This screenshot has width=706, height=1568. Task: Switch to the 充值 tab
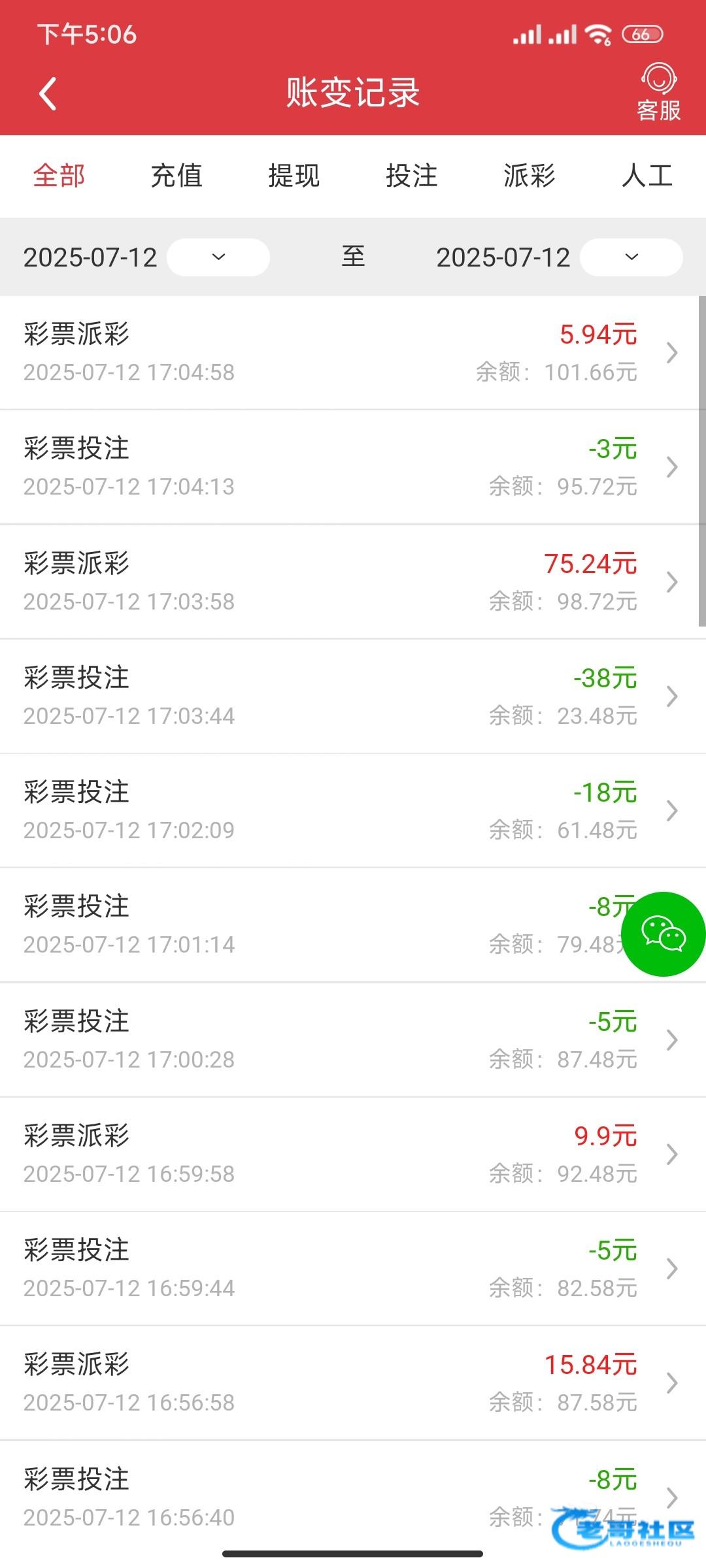(x=176, y=176)
